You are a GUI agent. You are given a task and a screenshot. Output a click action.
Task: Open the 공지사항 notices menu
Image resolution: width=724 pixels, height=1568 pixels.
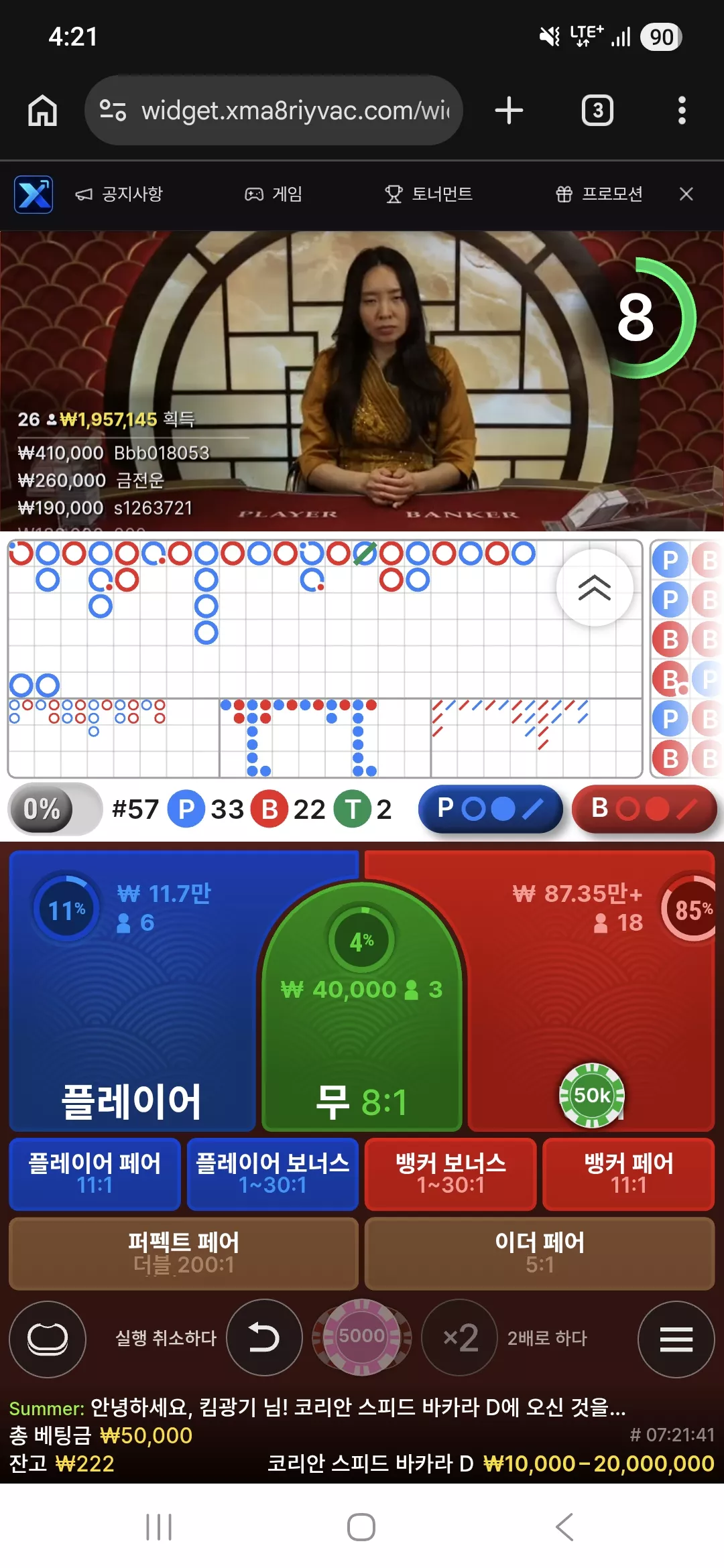(x=119, y=194)
